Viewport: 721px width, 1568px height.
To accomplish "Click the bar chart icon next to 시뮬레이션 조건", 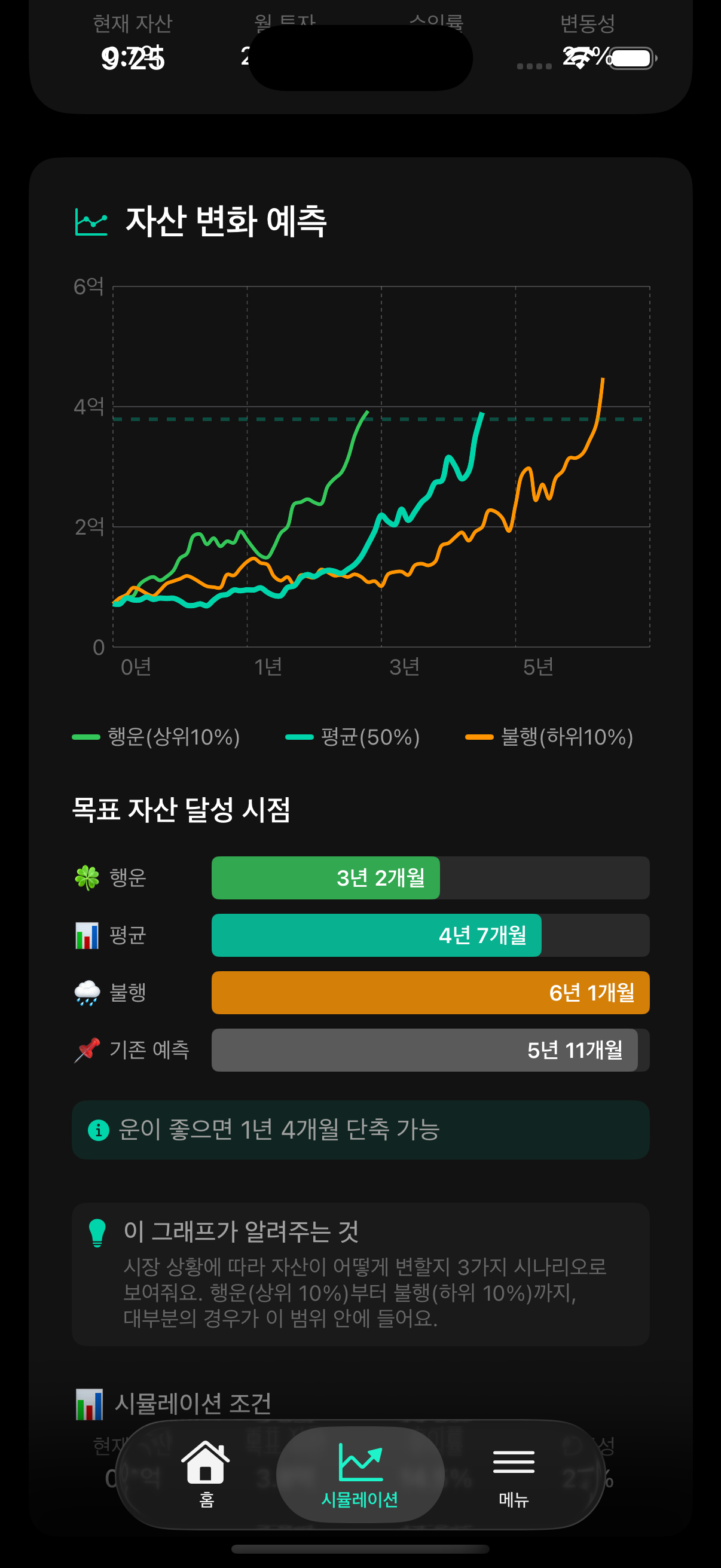I will pyautogui.click(x=89, y=1404).
